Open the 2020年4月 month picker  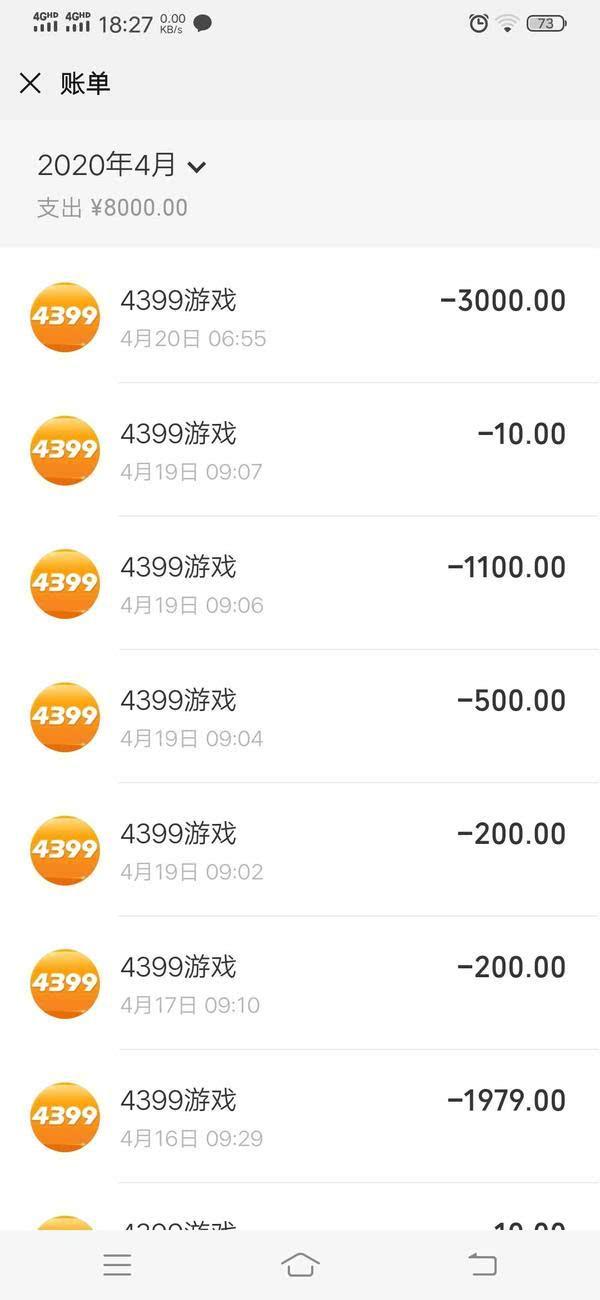click(121, 166)
